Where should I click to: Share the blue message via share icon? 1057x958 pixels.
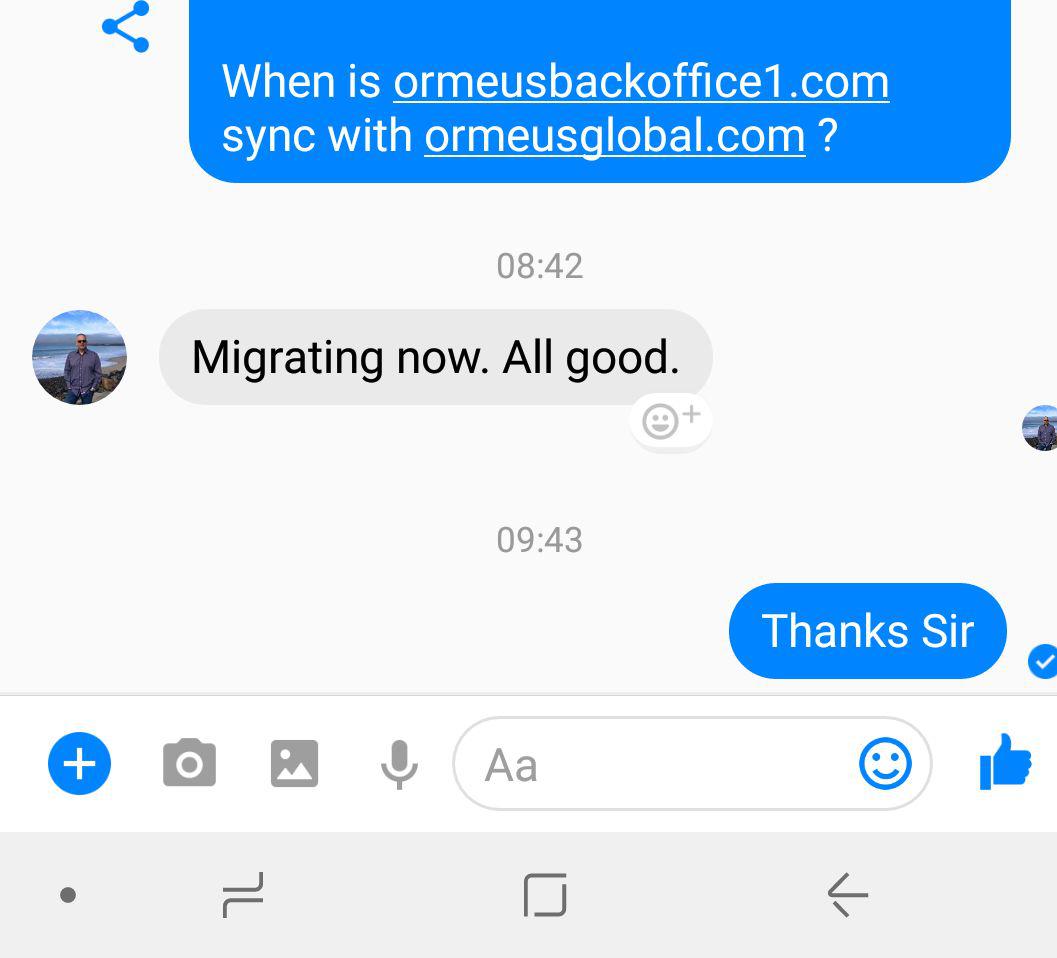coord(126,27)
